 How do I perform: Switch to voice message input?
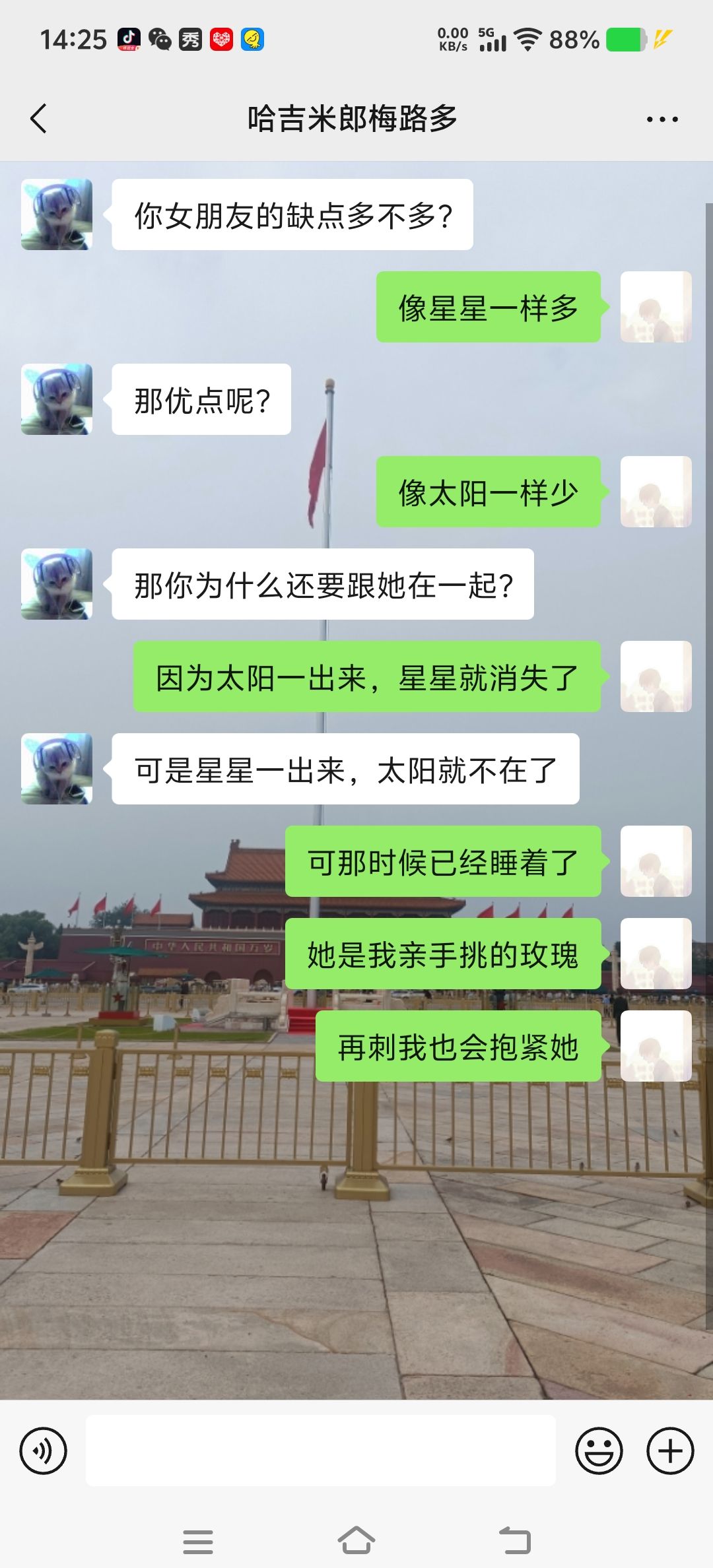coord(44,1451)
